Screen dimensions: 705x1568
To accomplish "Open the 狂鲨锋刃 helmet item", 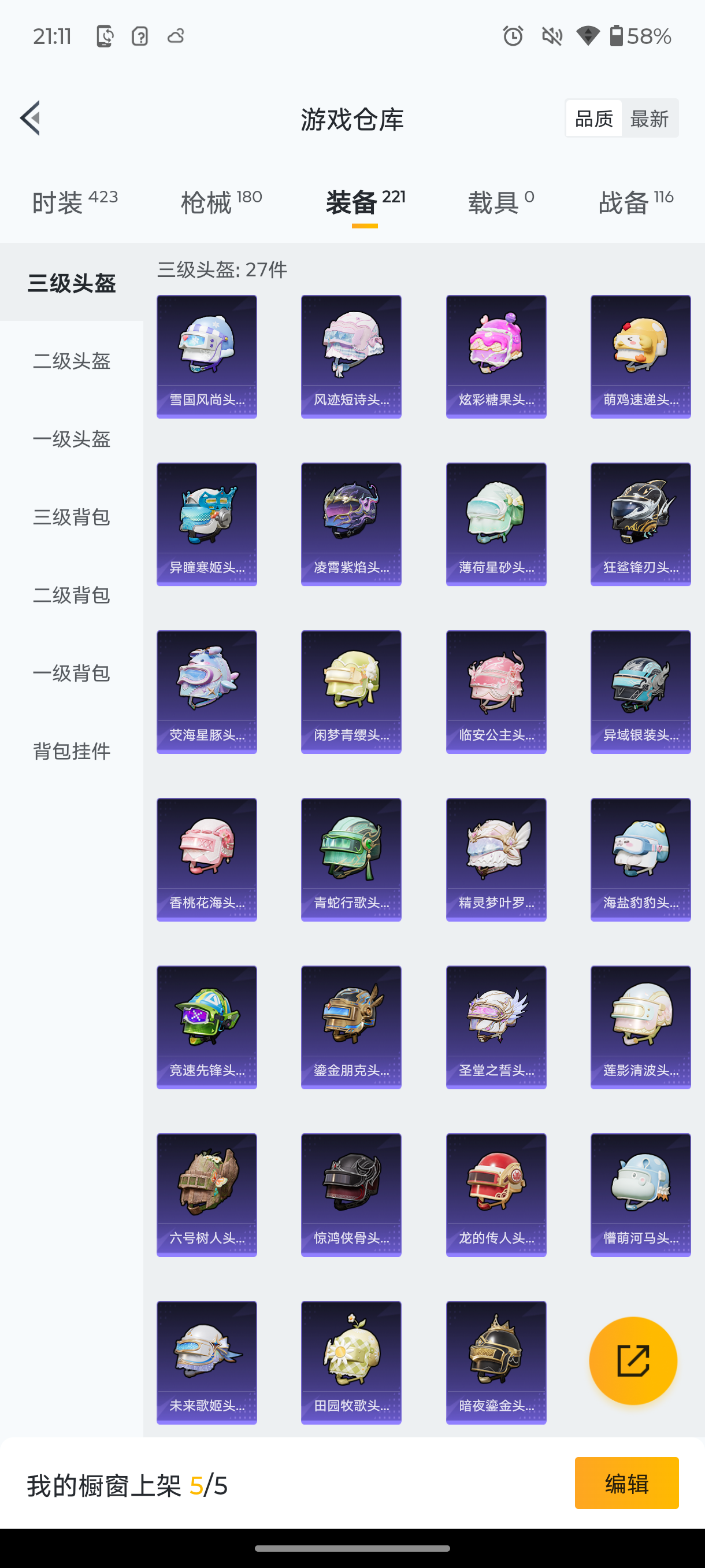I will (x=640, y=523).
